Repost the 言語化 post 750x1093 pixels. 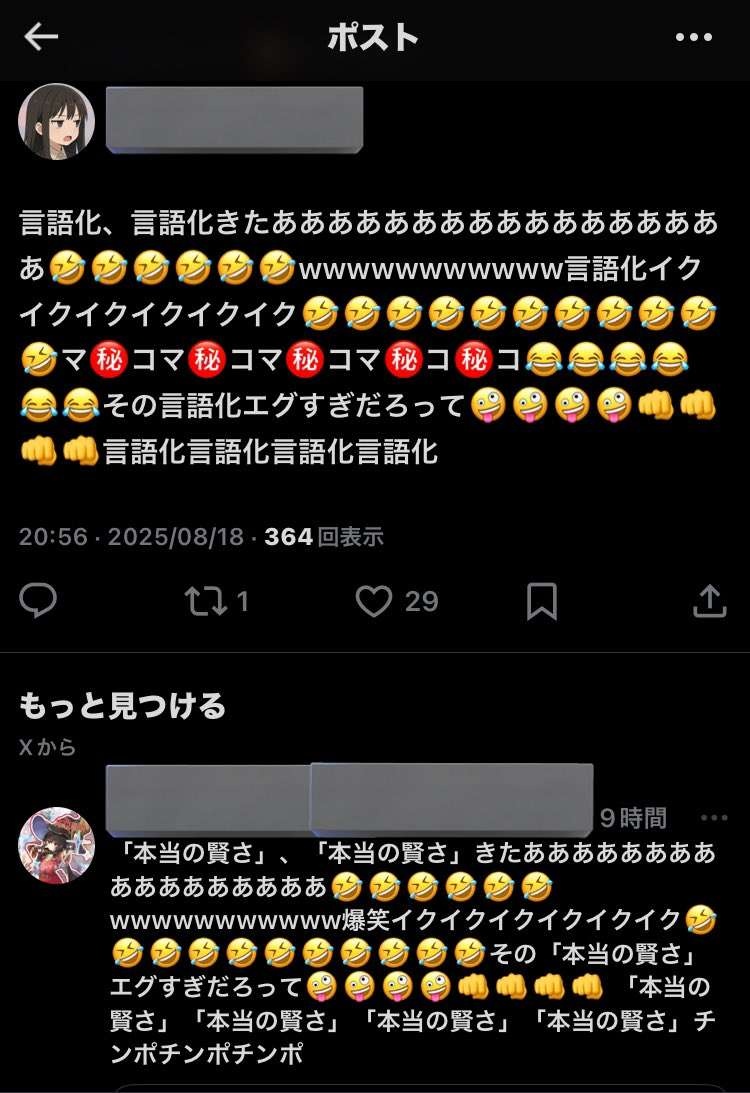[205, 601]
